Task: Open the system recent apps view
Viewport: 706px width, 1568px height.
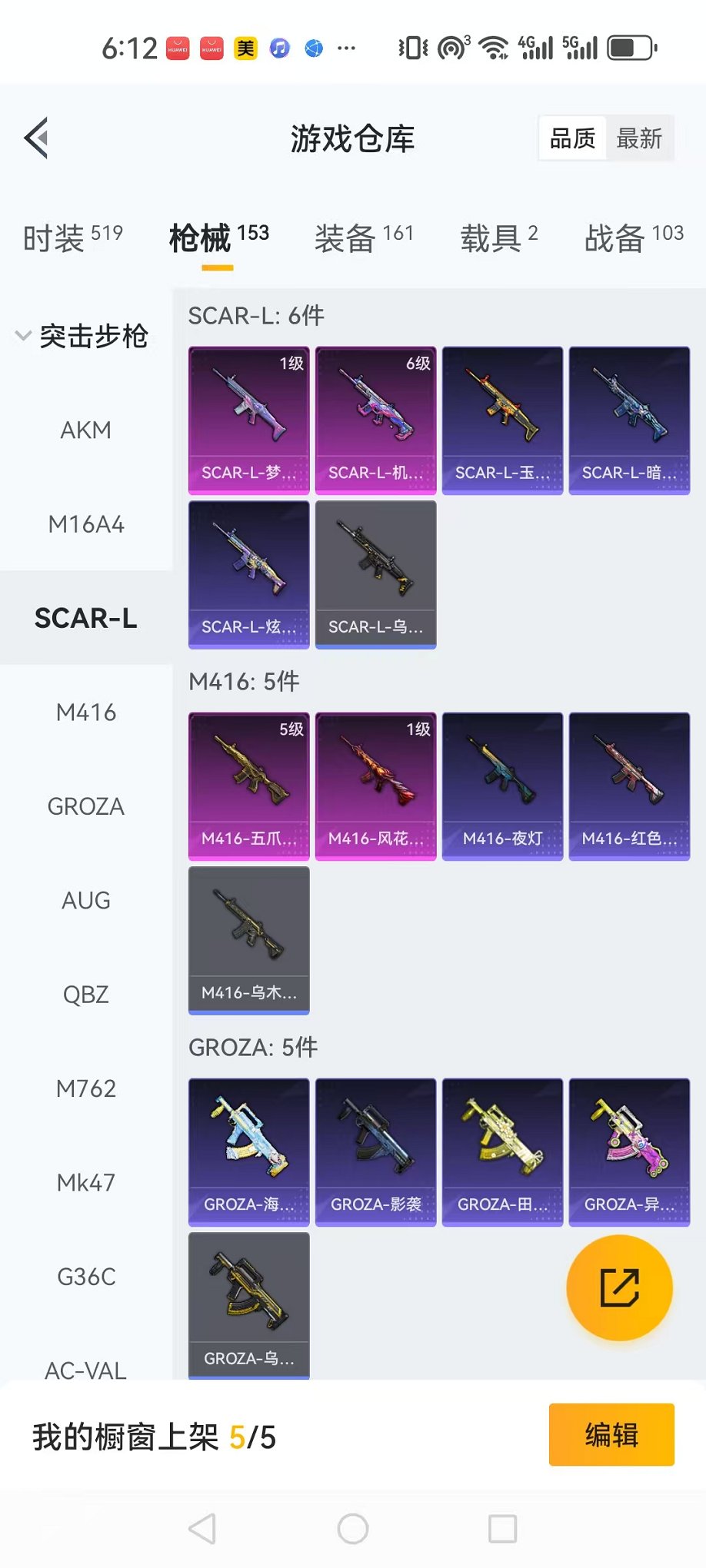Action: click(502, 1529)
